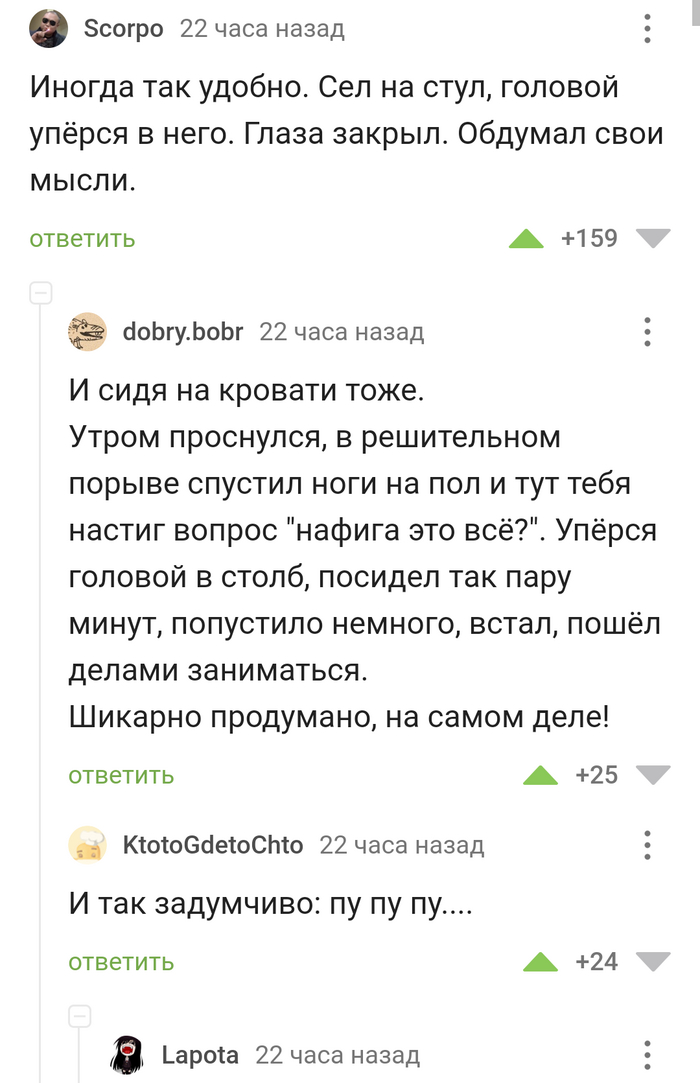Reply to dobry.bobr's comment
The image size is (700, 1083).
coord(121,775)
